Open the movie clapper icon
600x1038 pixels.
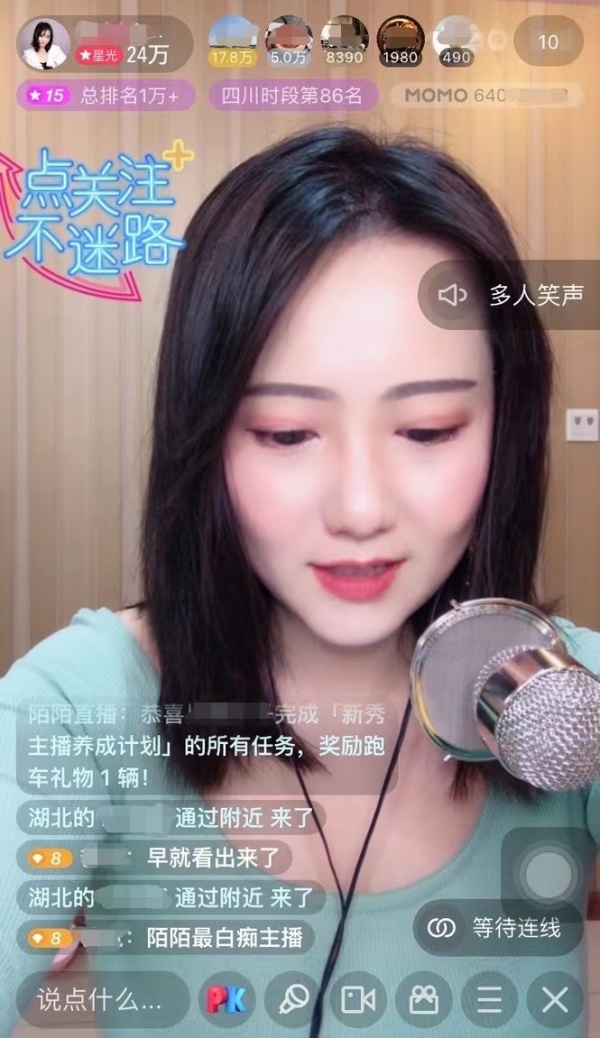click(424, 998)
